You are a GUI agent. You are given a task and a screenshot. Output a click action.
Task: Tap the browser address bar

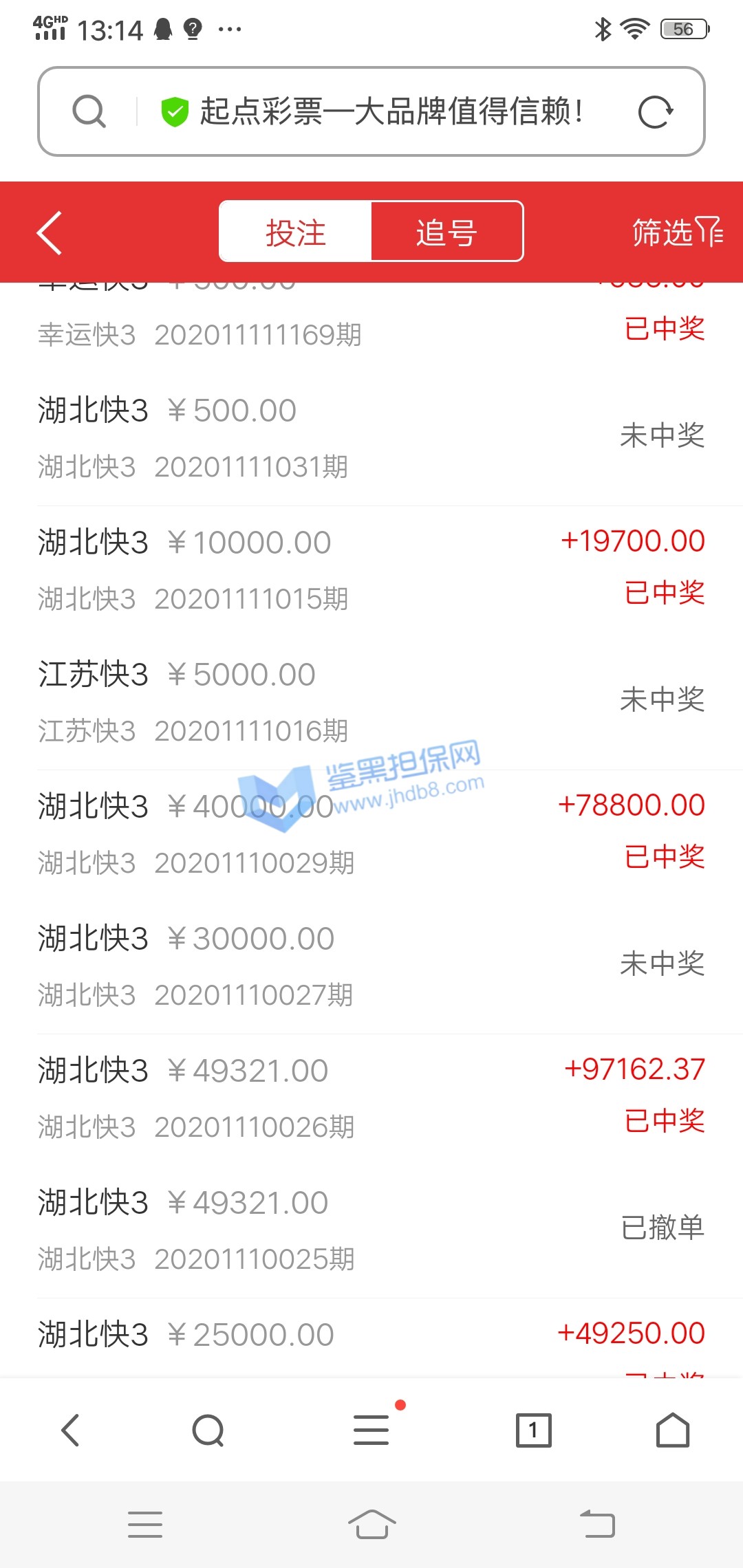point(385,112)
